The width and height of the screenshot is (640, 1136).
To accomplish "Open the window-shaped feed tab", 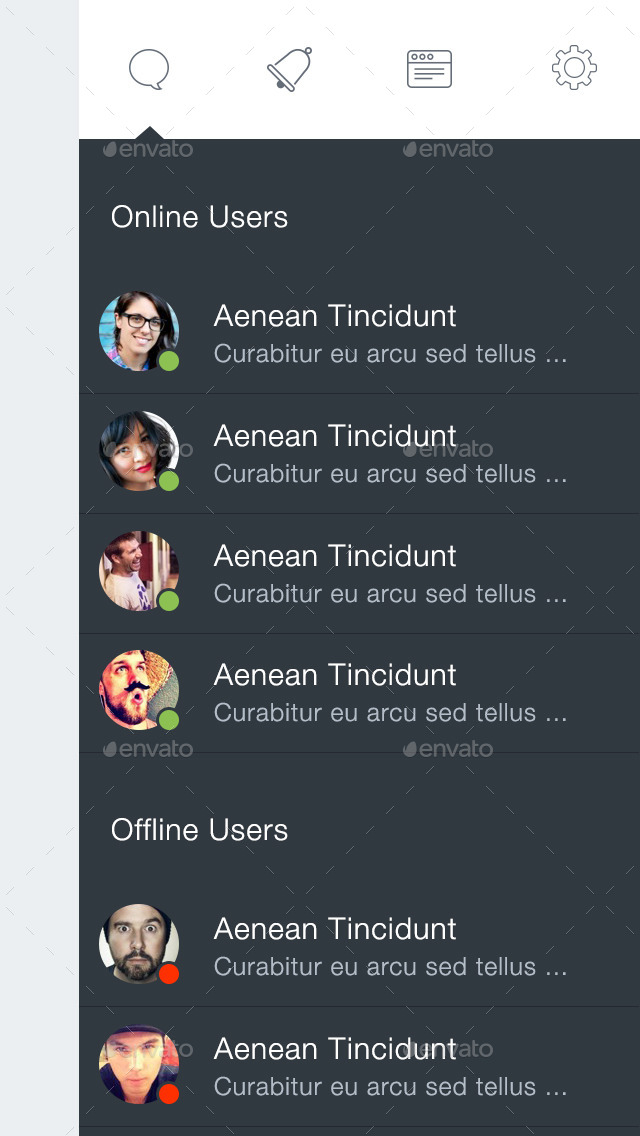I will pyautogui.click(x=430, y=70).
